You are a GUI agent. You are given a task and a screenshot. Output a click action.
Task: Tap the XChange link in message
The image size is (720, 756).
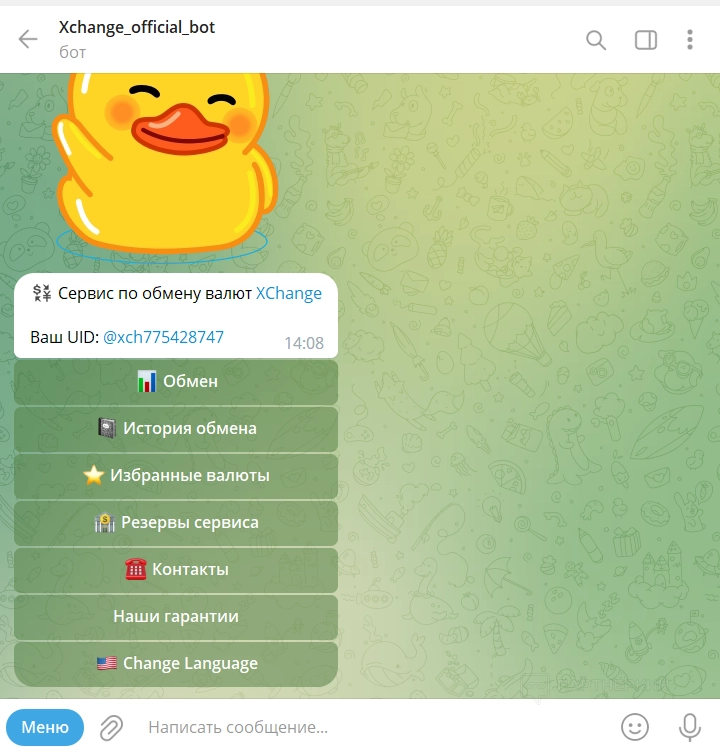click(289, 293)
